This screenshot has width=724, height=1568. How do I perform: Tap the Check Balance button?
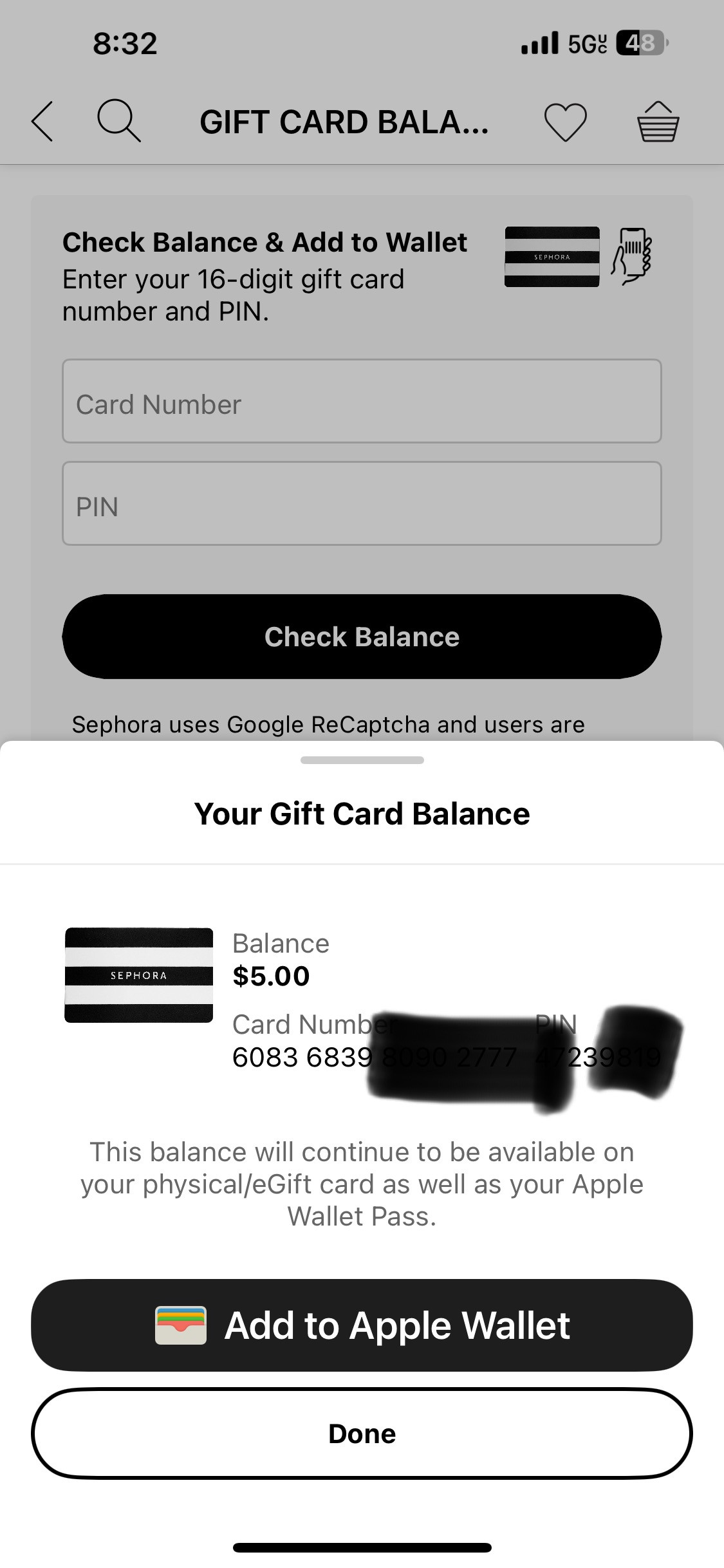(362, 637)
